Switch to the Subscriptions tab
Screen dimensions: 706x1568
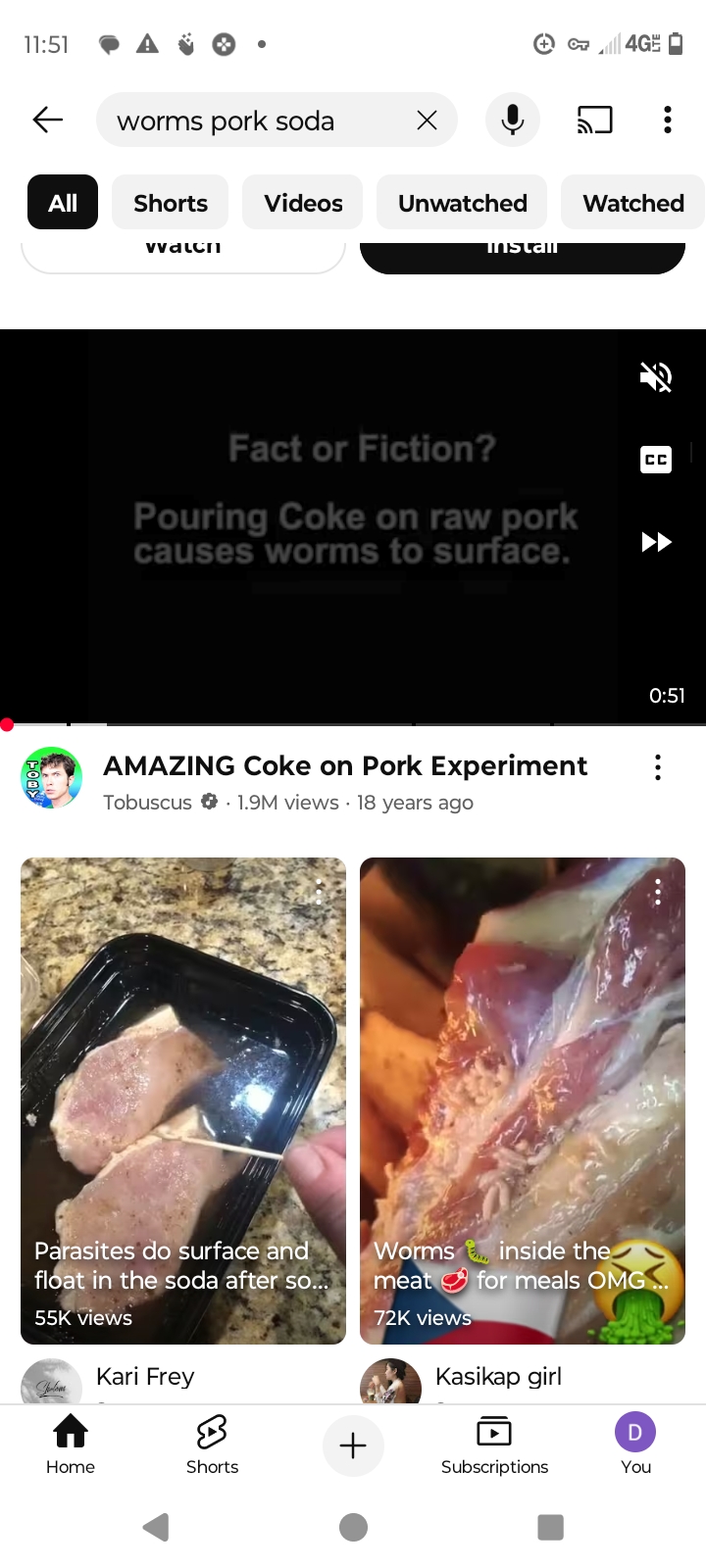coord(494,1445)
